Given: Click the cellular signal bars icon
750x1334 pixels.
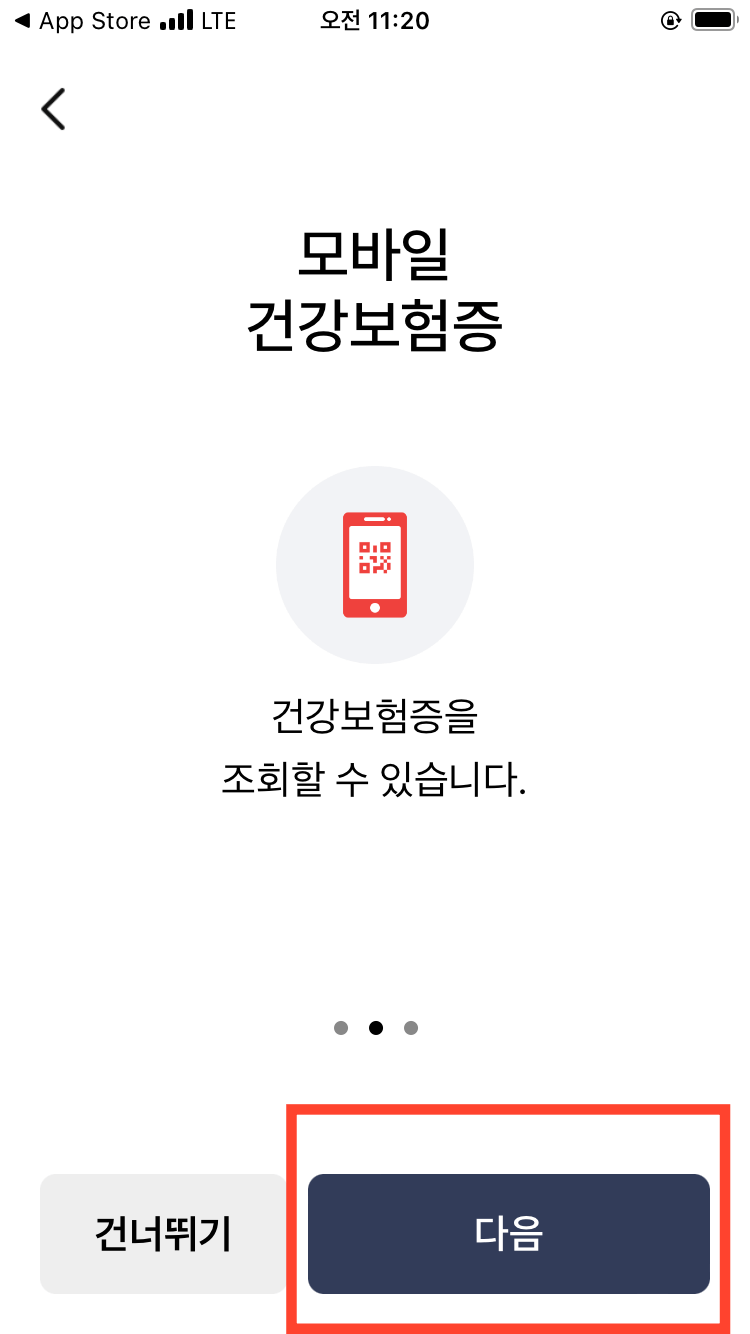Looking at the screenshot, I should coord(178,19).
